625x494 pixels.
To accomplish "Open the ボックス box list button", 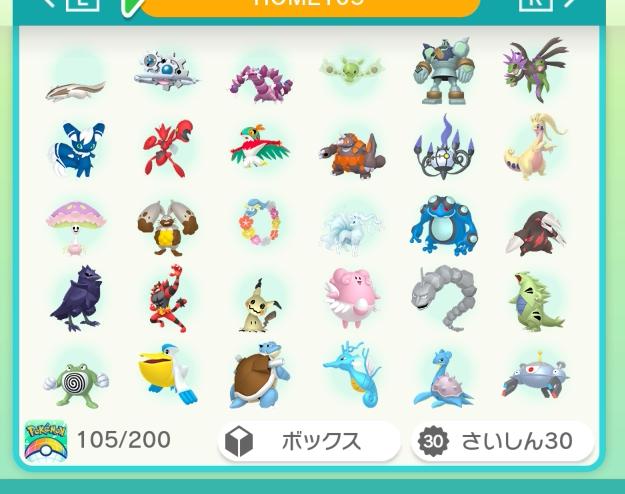I will coord(308,441).
